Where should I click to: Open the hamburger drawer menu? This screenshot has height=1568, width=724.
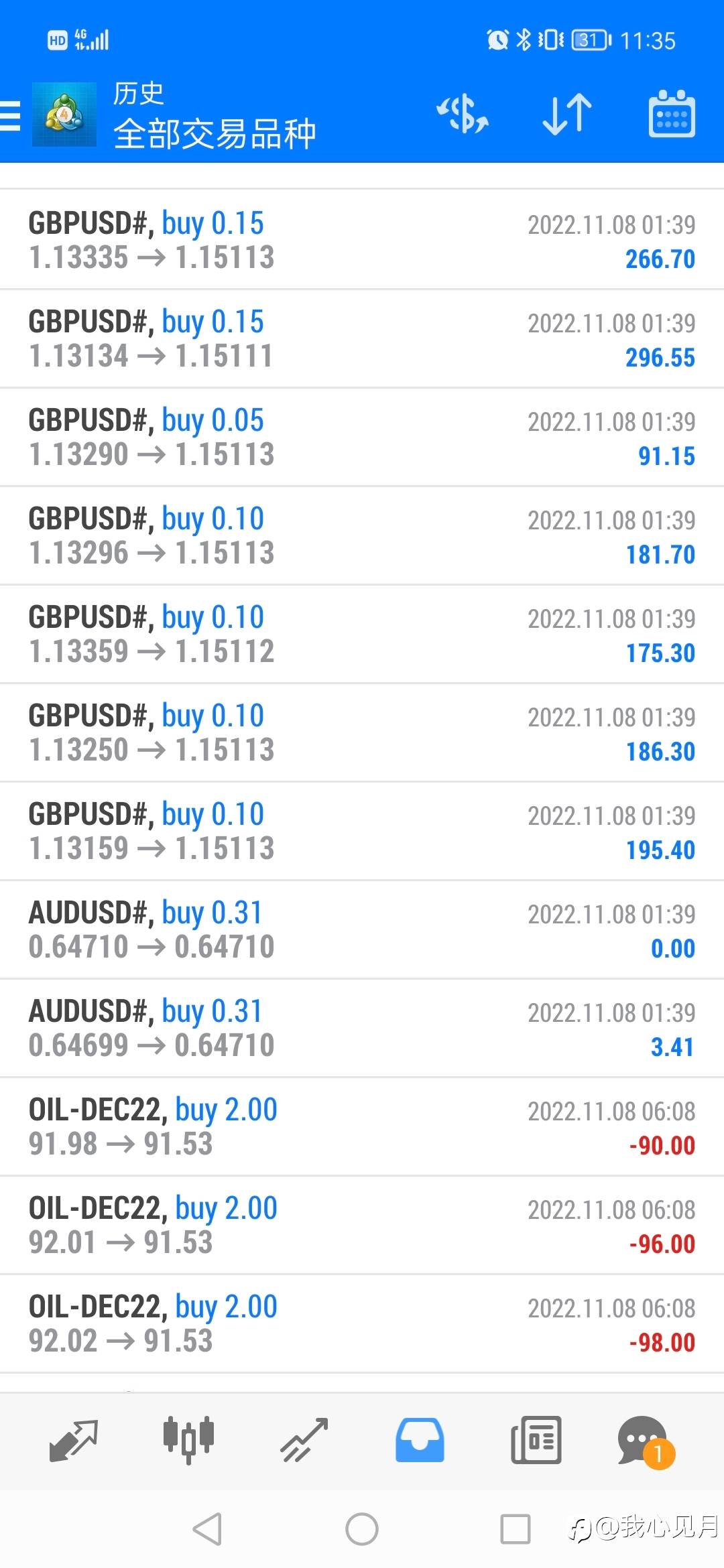coord(10,115)
